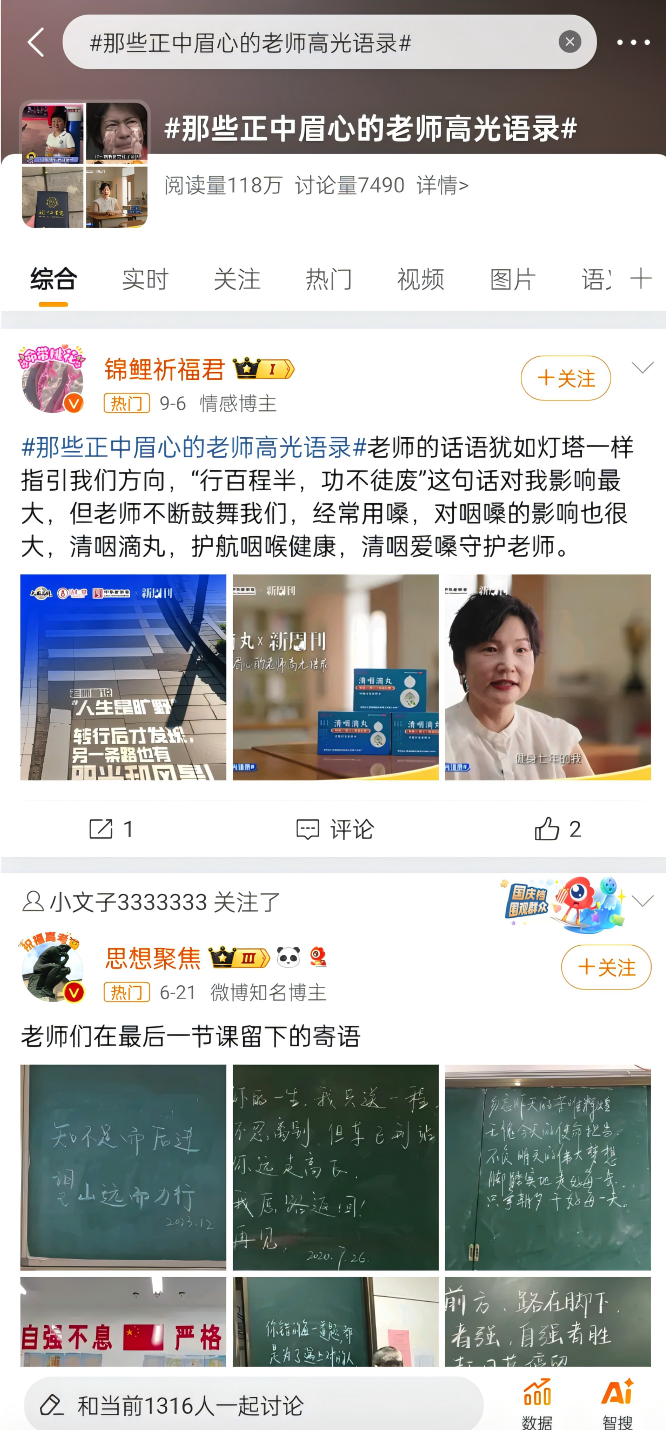Screen dimensions: 666x1430
Task: Switch to the 热门 tab
Action: click(x=329, y=280)
